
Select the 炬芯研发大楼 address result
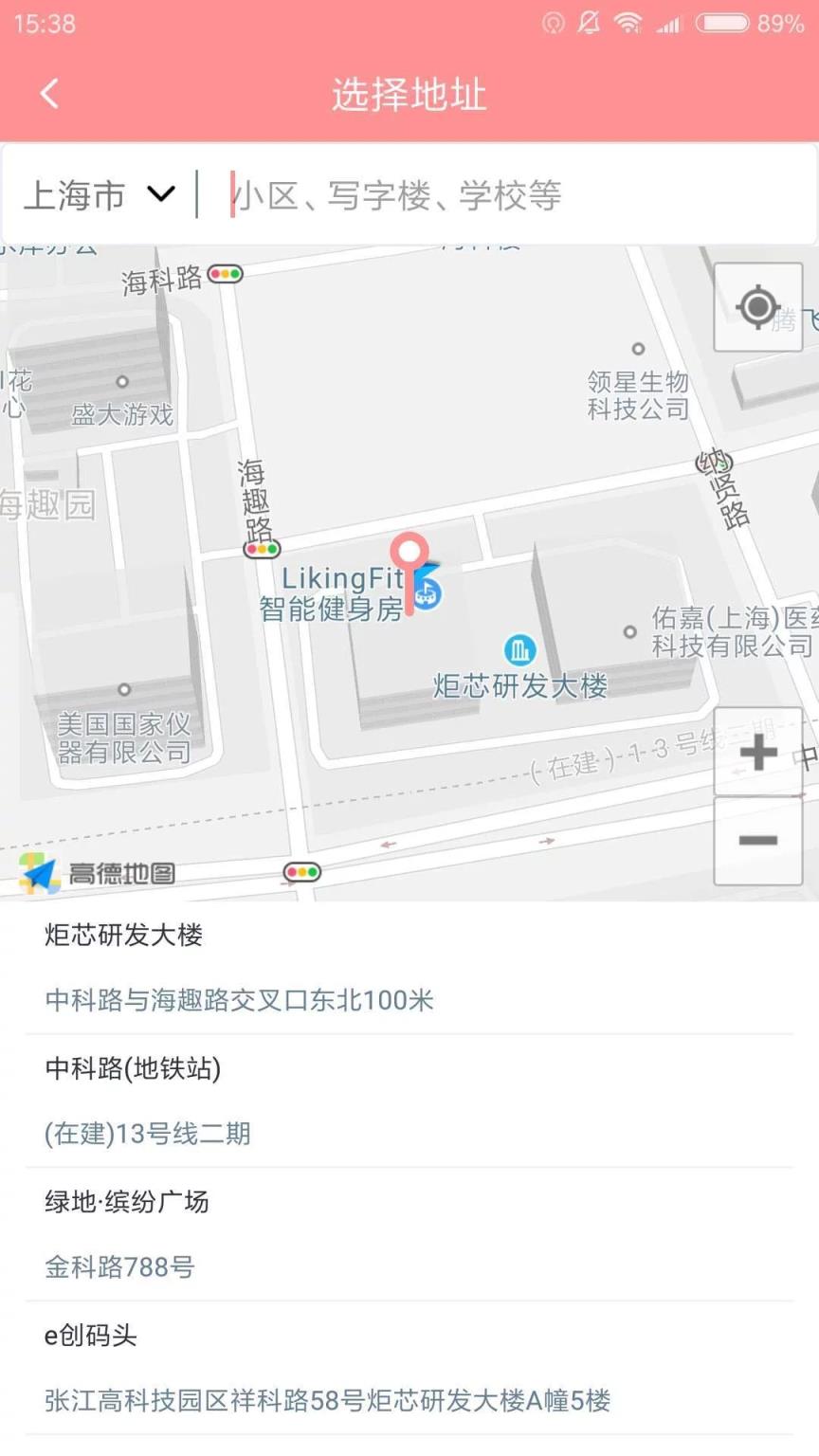(124, 936)
